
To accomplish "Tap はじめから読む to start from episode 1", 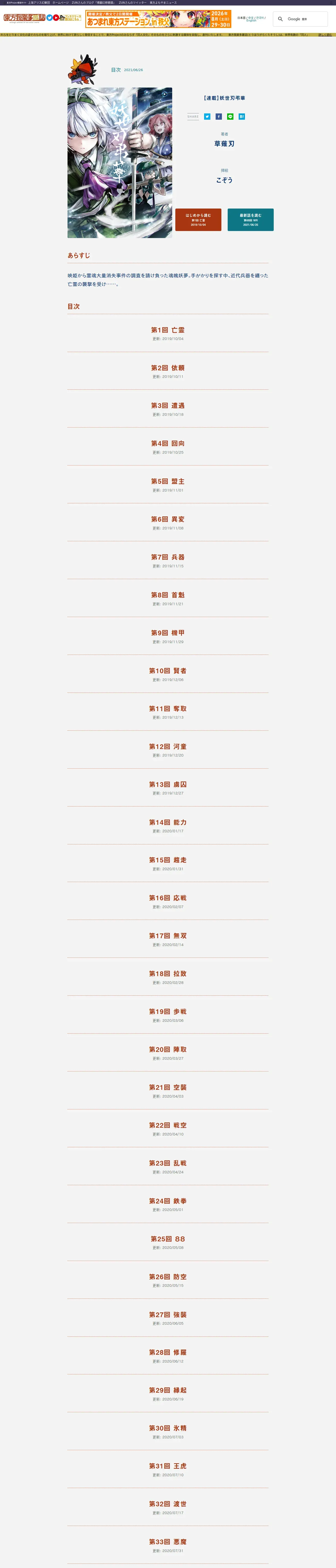I will (198, 220).
